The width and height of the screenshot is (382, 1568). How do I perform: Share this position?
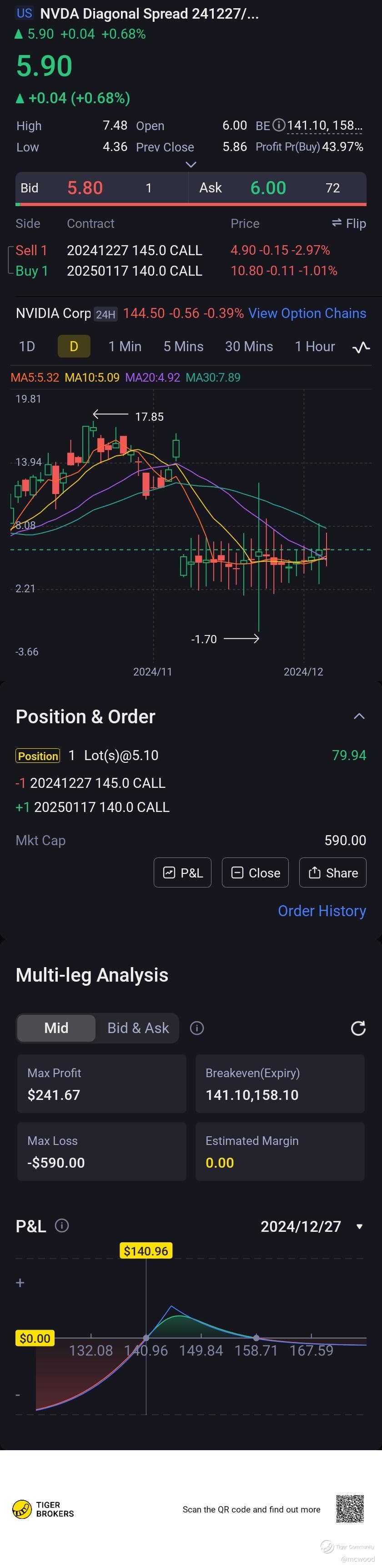pos(333,872)
